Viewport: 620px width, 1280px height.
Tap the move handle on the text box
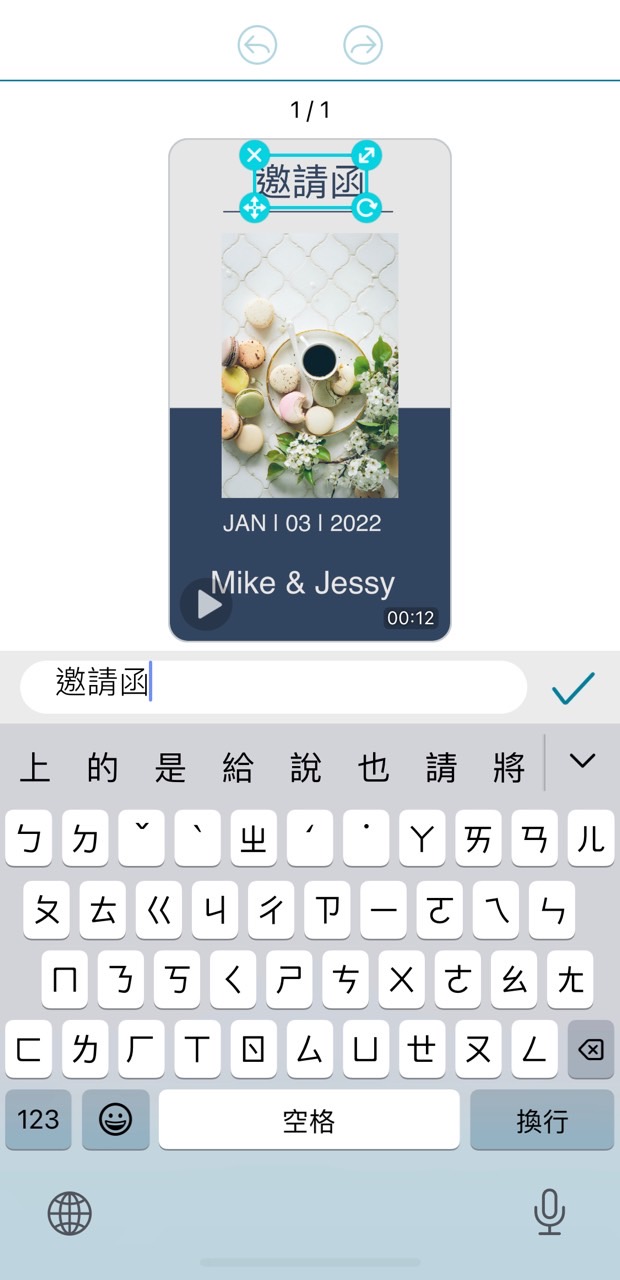point(254,208)
